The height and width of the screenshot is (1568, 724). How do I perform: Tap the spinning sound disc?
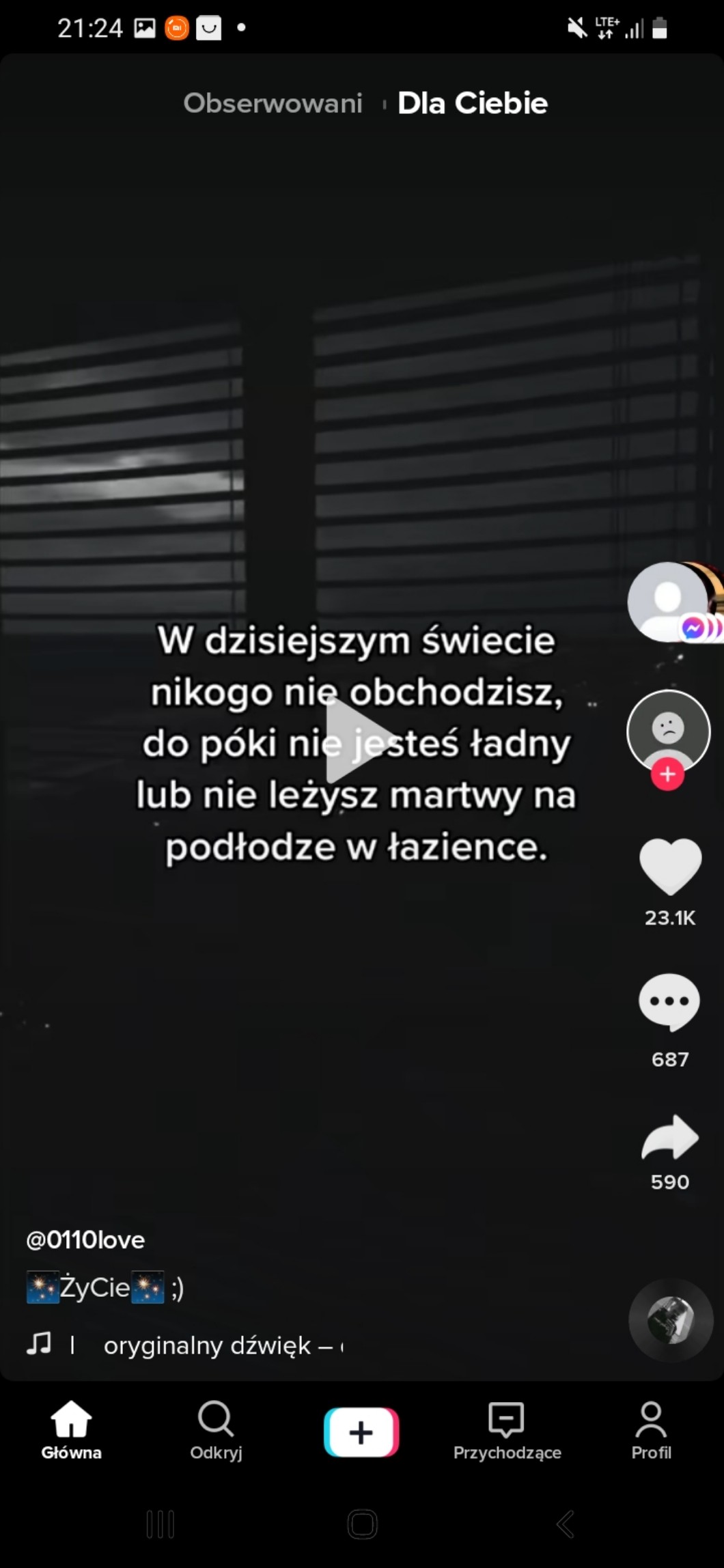pyautogui.click(x=670, y=1320)
